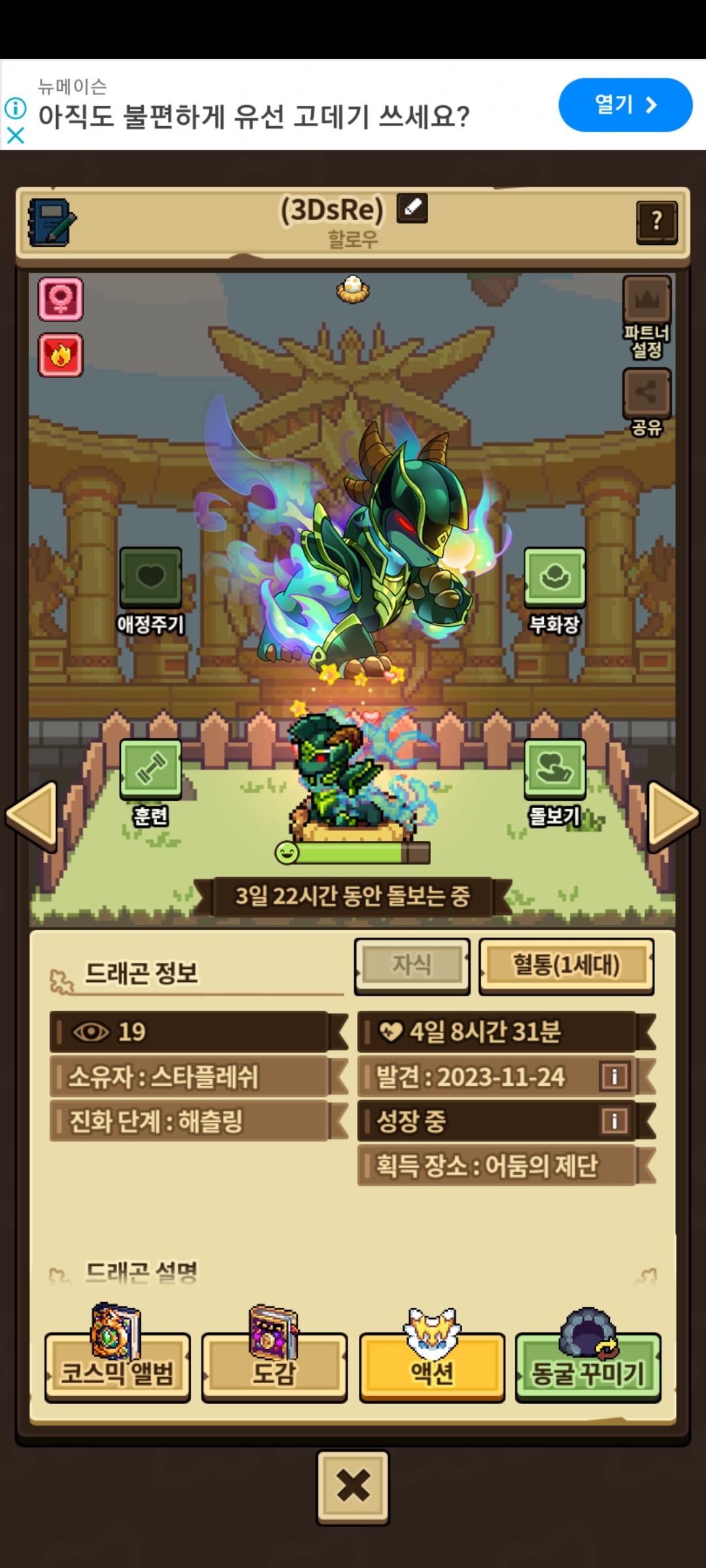Open the question mark help button
This screenshot has height=1568, width=706.
tap(656, 222)
